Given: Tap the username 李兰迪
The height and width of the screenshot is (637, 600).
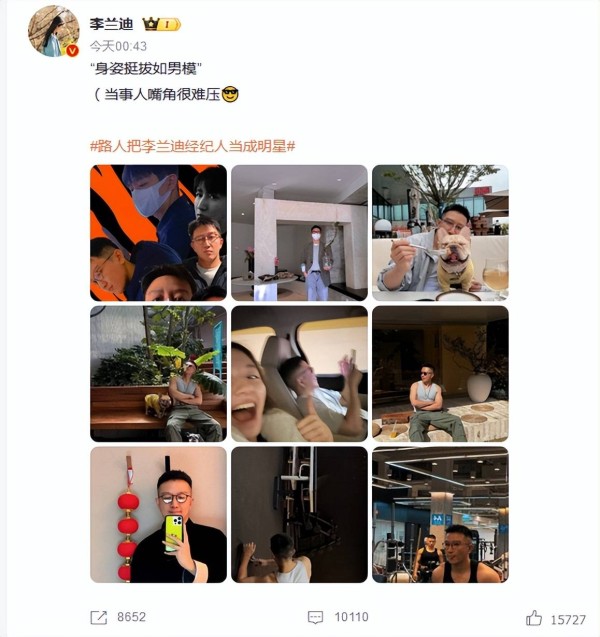Looking at the screenshot, I should [x=111, y=24].
